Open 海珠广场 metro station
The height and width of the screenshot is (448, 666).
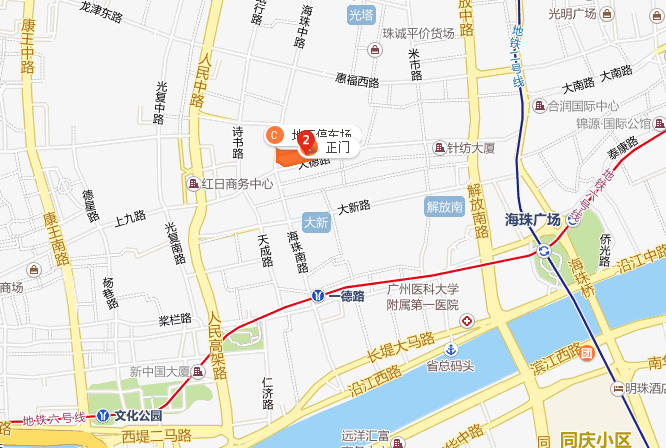[x=543, y=250]
